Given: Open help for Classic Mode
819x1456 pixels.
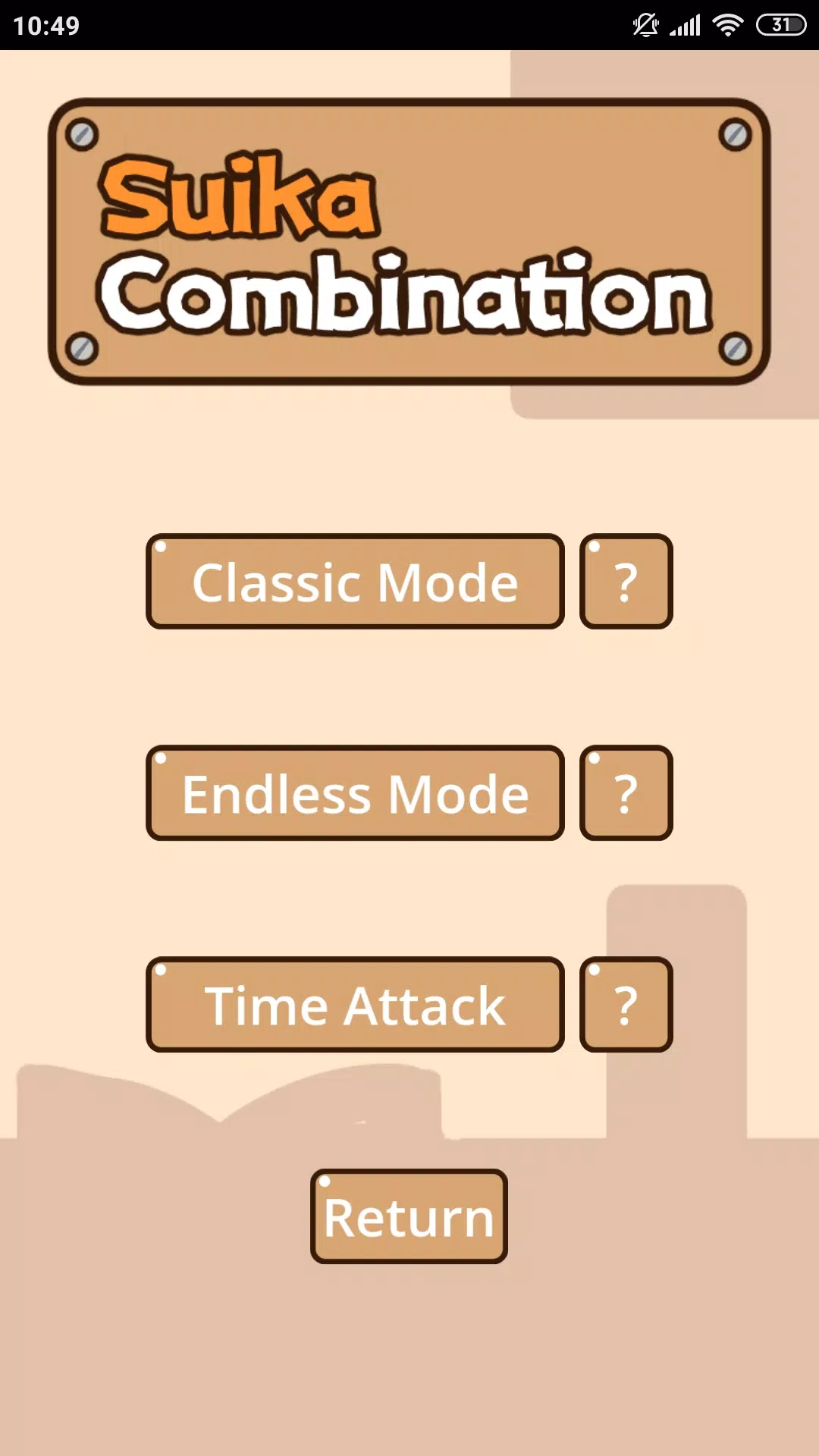Looking at the screenshot, I should [626, 582].
